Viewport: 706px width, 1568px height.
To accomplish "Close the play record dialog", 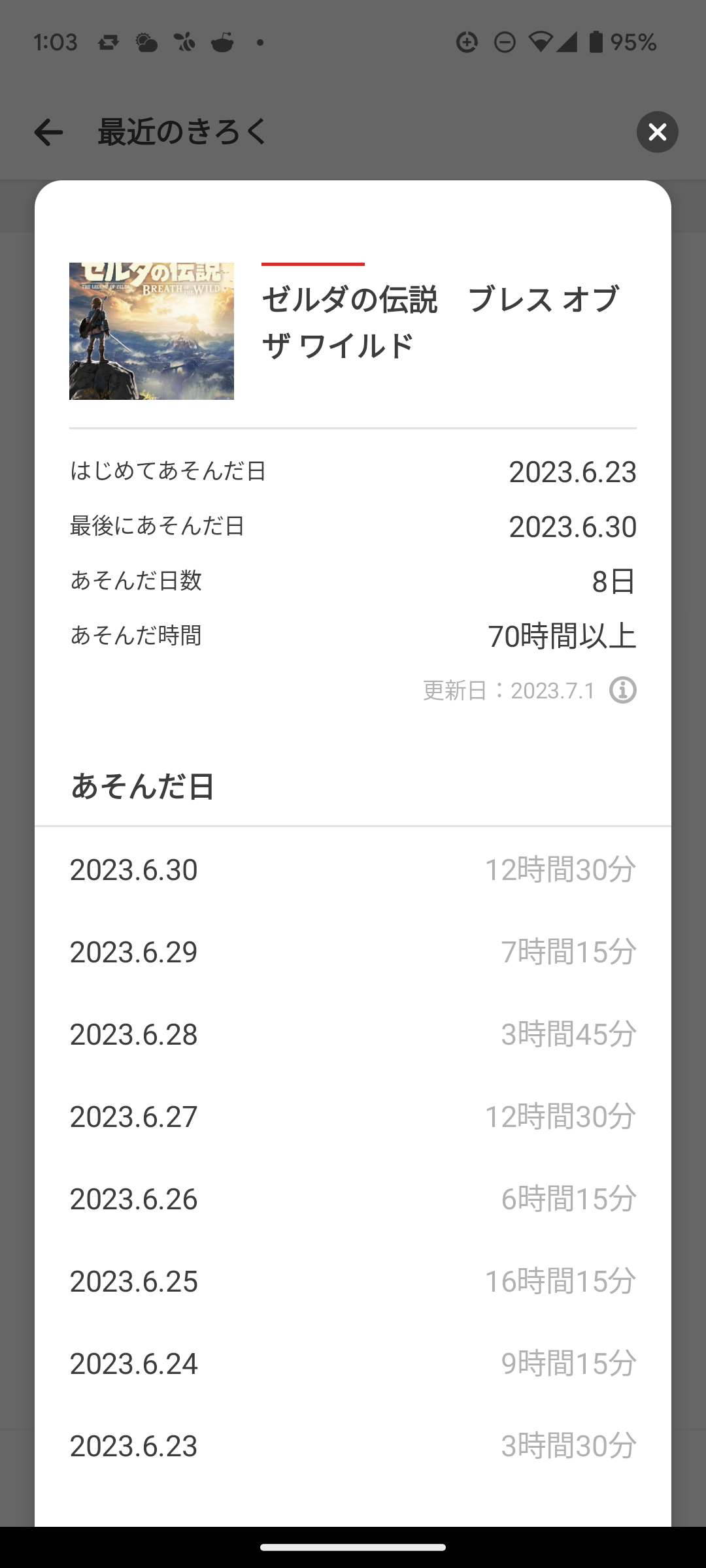I will coord(657,132).
